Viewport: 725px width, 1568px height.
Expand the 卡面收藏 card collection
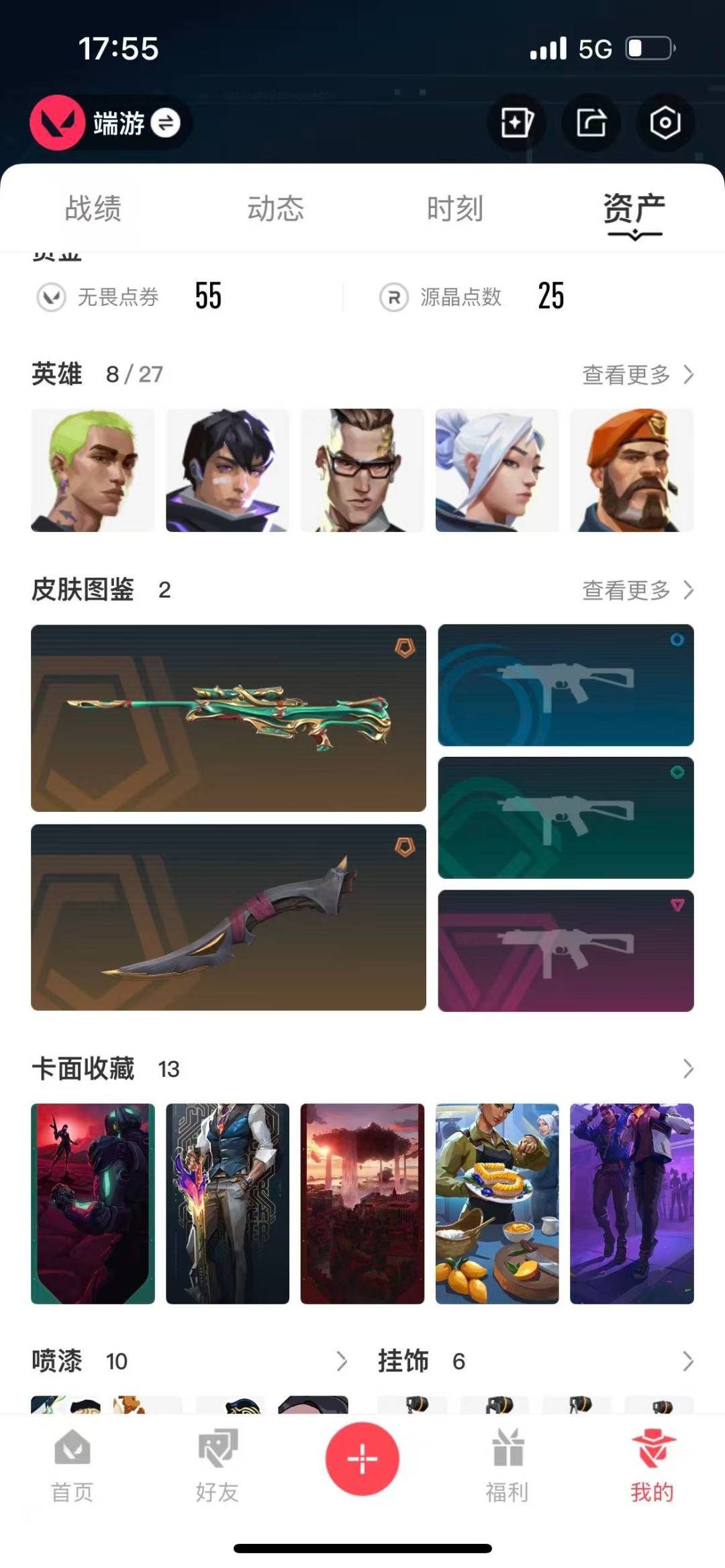point(687,1069)
